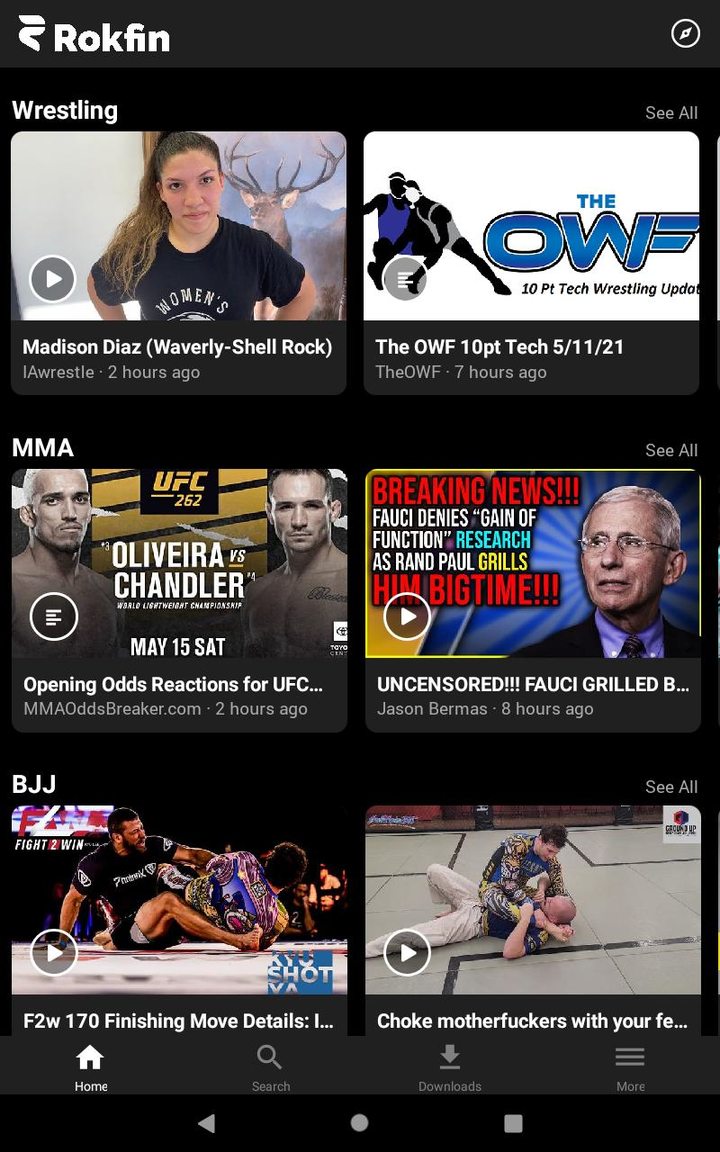This screenshot has height=1152, width=720.
Task: Go to the Home tab
Action: click(x=90, y=1067)
